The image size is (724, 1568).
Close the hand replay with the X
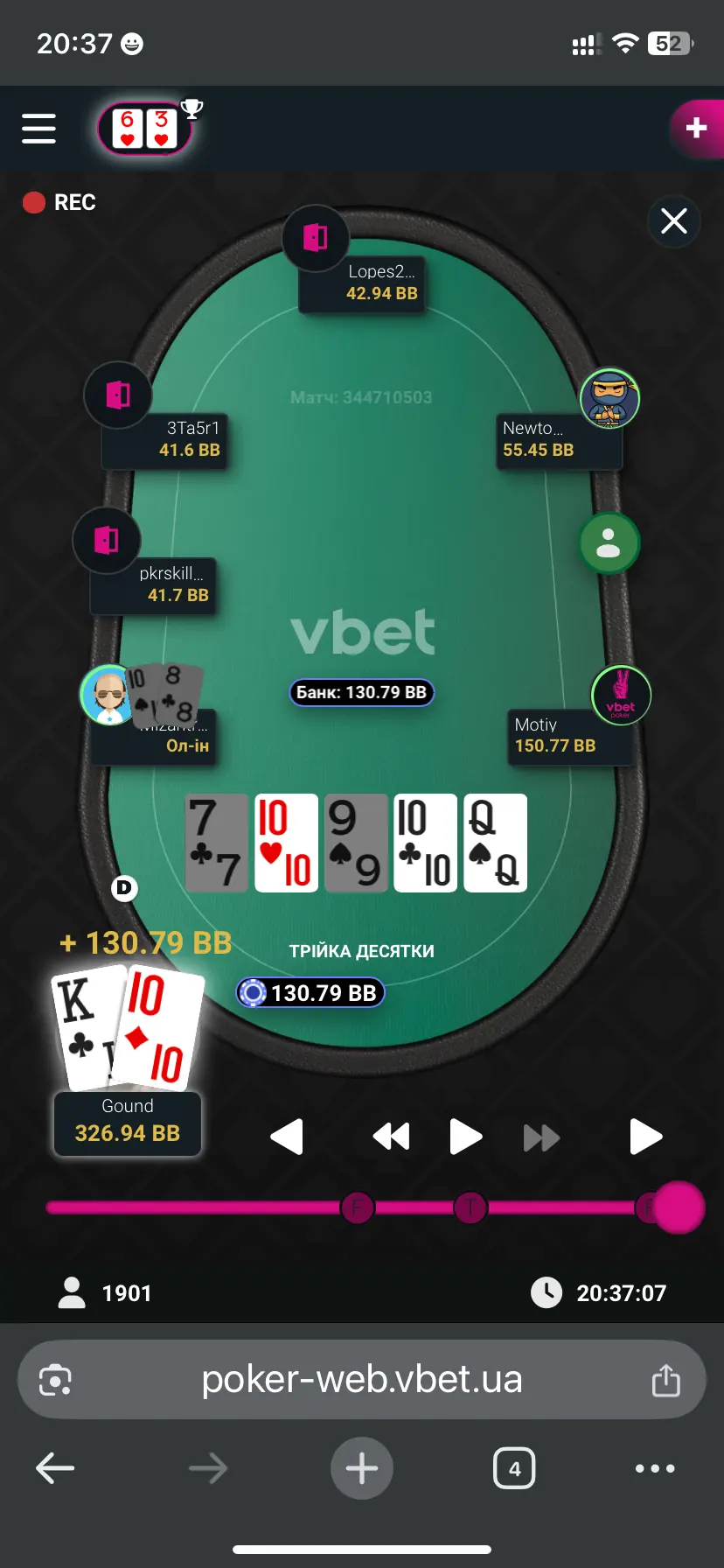(673, 221)
